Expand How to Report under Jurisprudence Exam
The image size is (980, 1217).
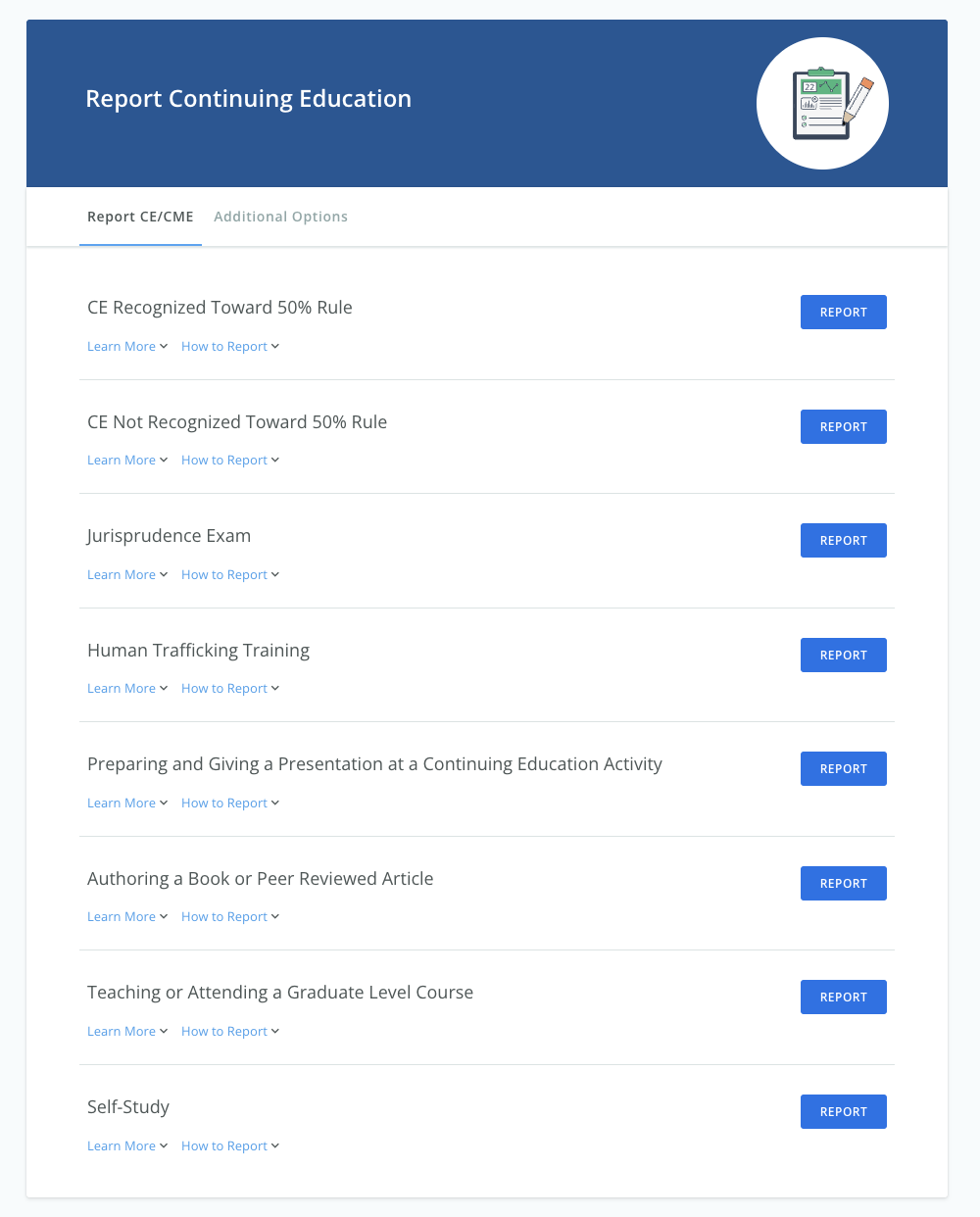pos(230,575)
